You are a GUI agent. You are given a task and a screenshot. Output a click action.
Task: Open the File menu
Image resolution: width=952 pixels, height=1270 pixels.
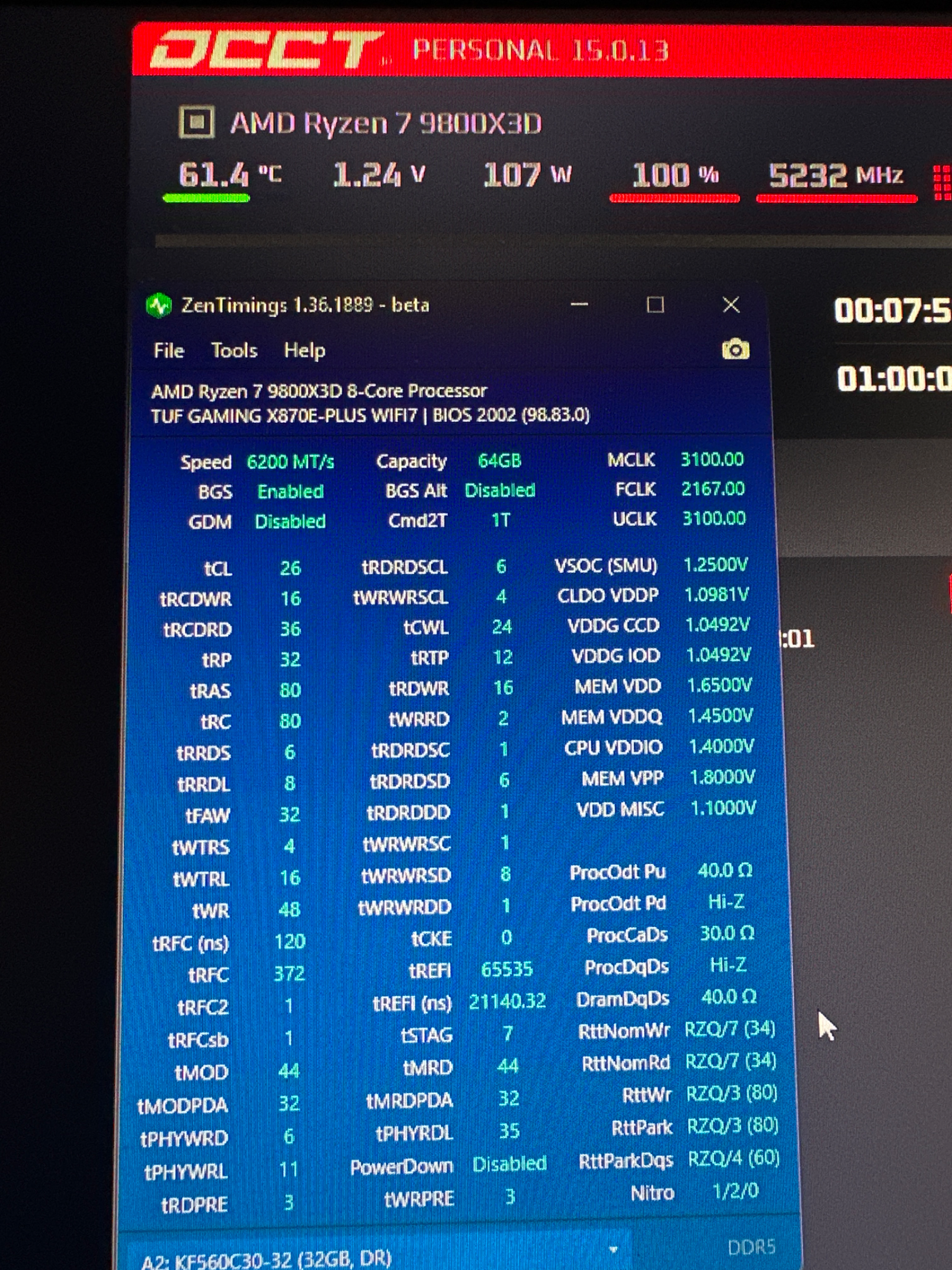coord(169,350)
